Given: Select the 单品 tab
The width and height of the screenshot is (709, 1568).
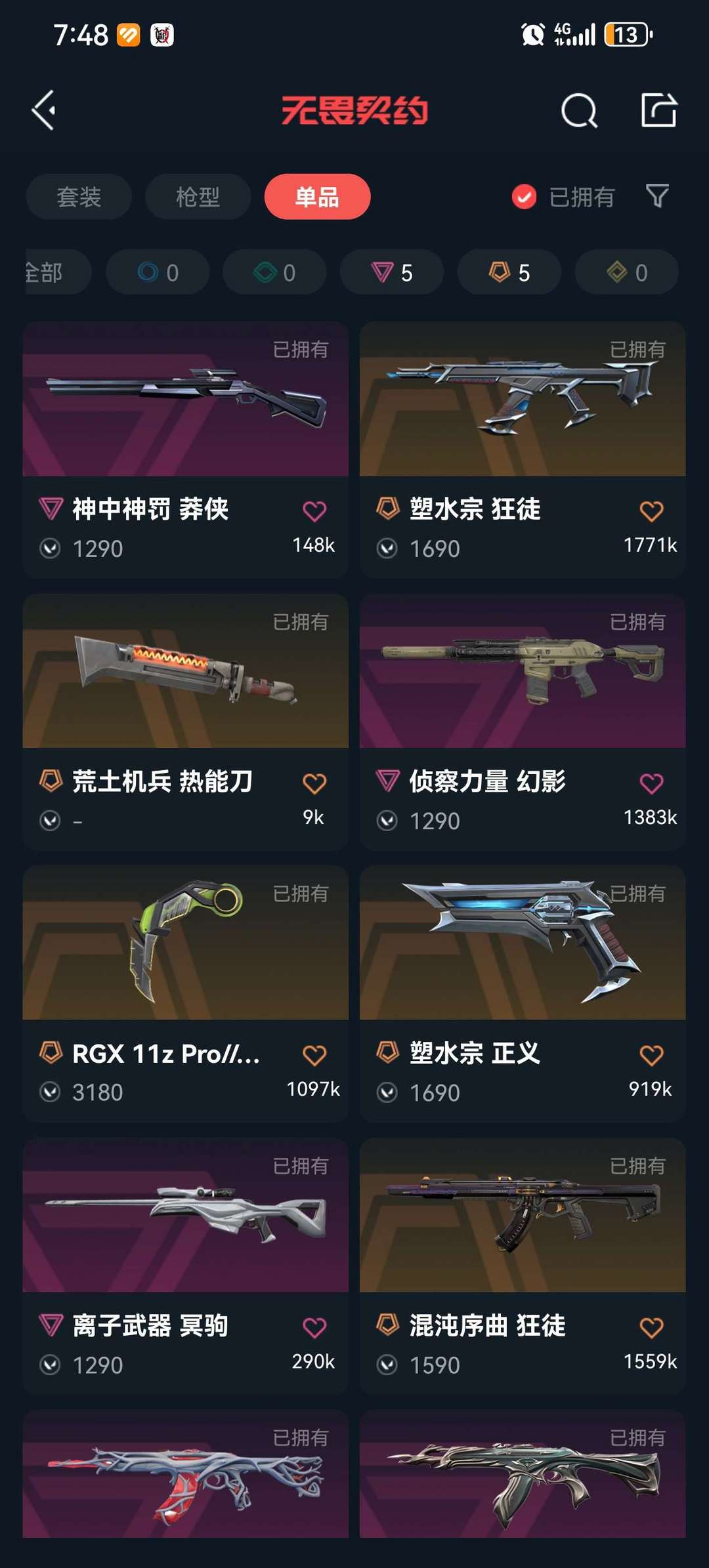Looking at the screenshot, I should (x=317, y=197).
